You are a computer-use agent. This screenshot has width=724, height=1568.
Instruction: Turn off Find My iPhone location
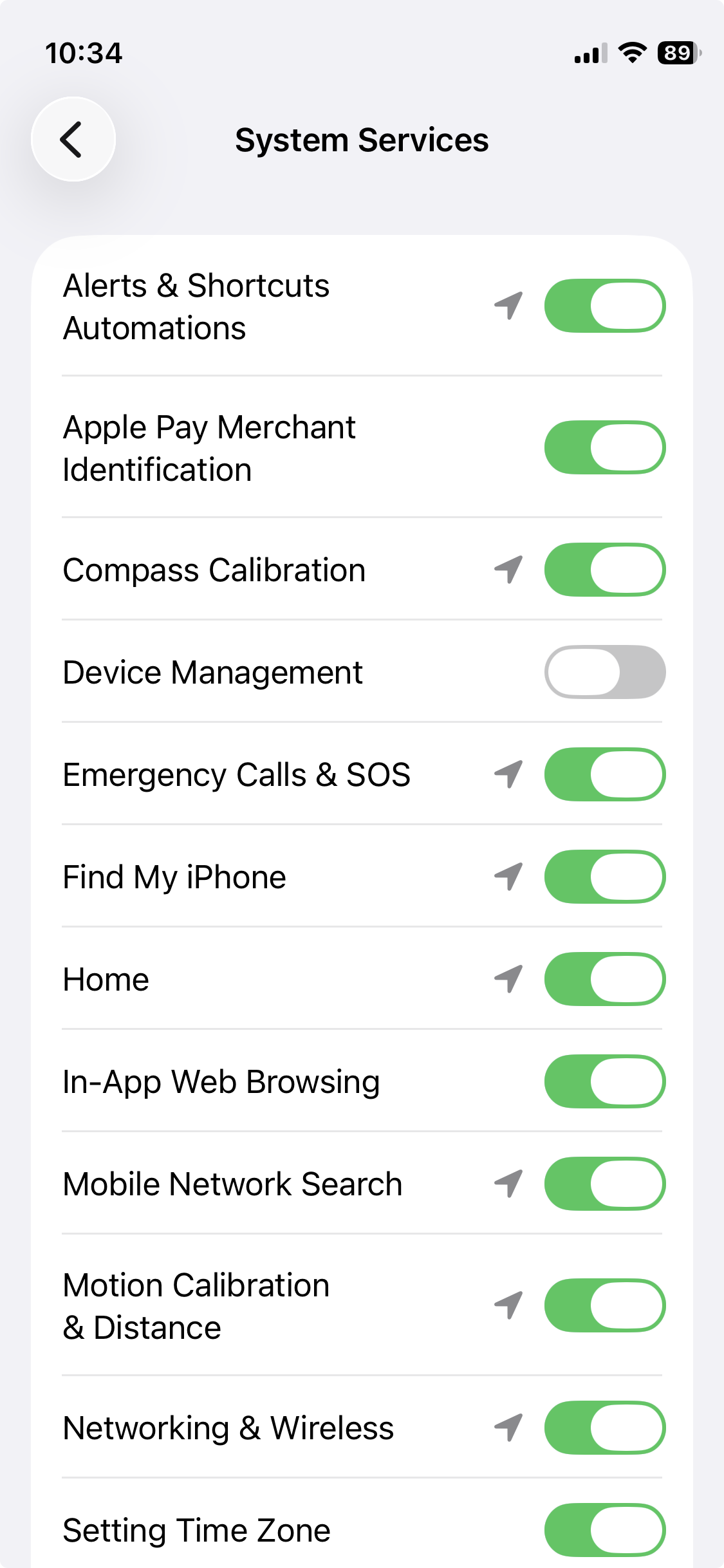click(604, 877)
